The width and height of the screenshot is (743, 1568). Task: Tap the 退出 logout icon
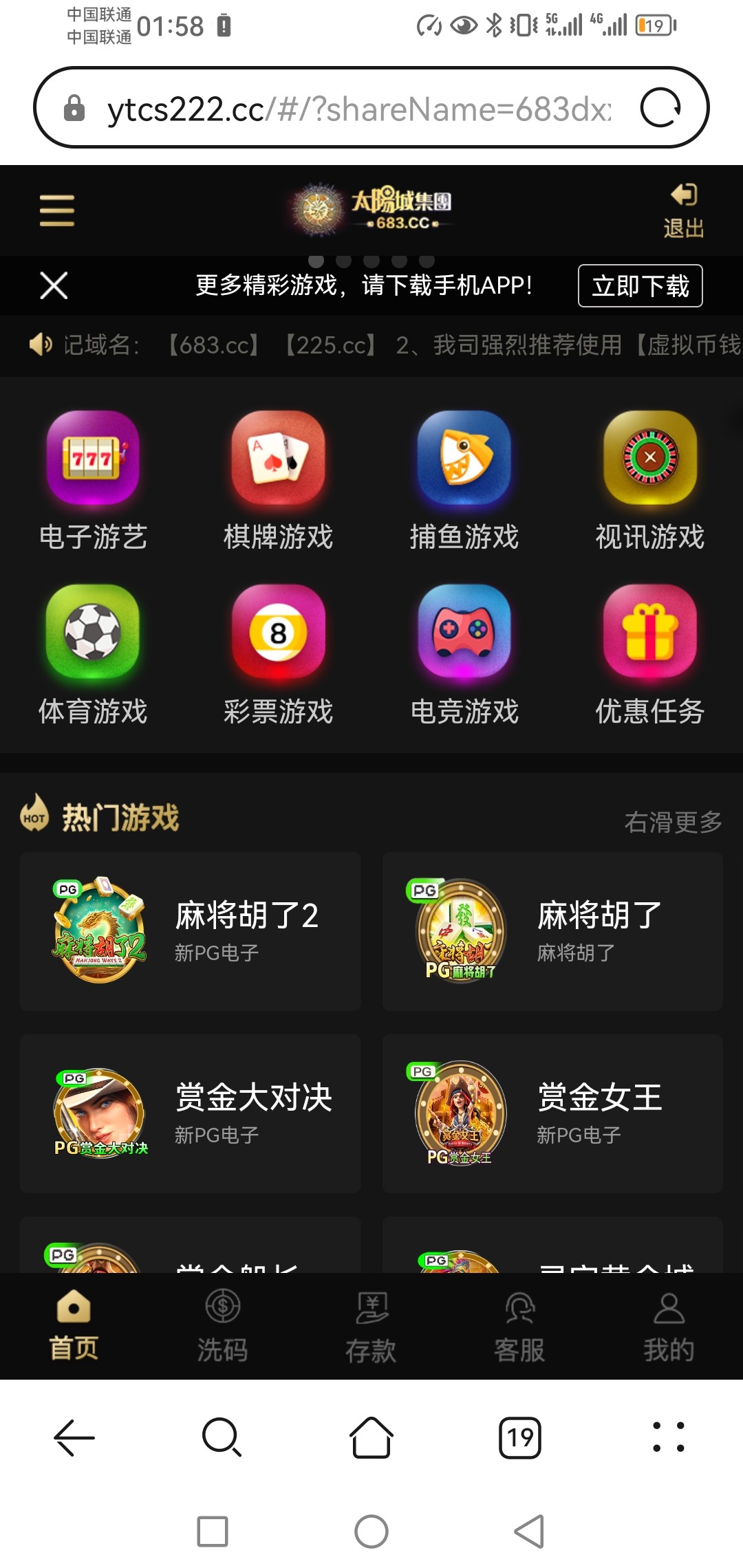[x=684, y=210]
